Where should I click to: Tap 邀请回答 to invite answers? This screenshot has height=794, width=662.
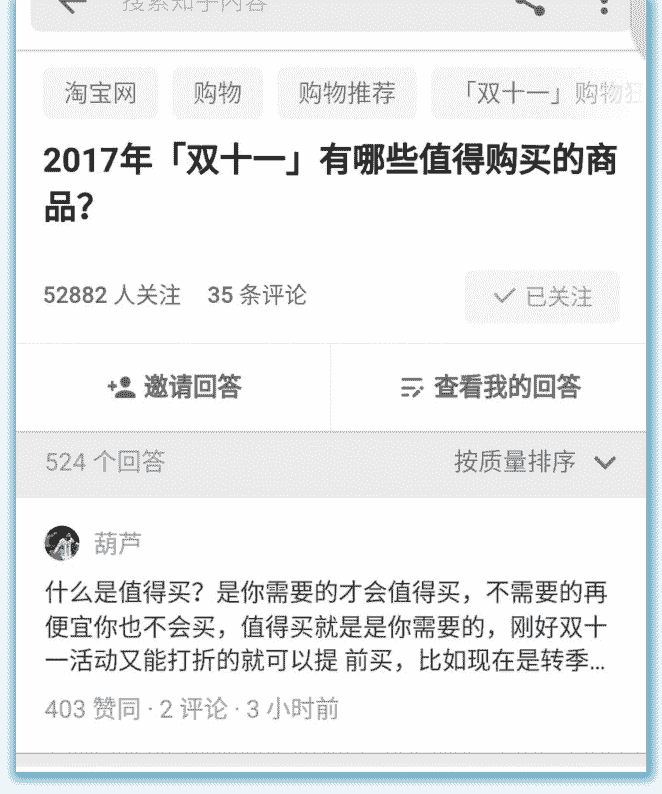[174, 387]
